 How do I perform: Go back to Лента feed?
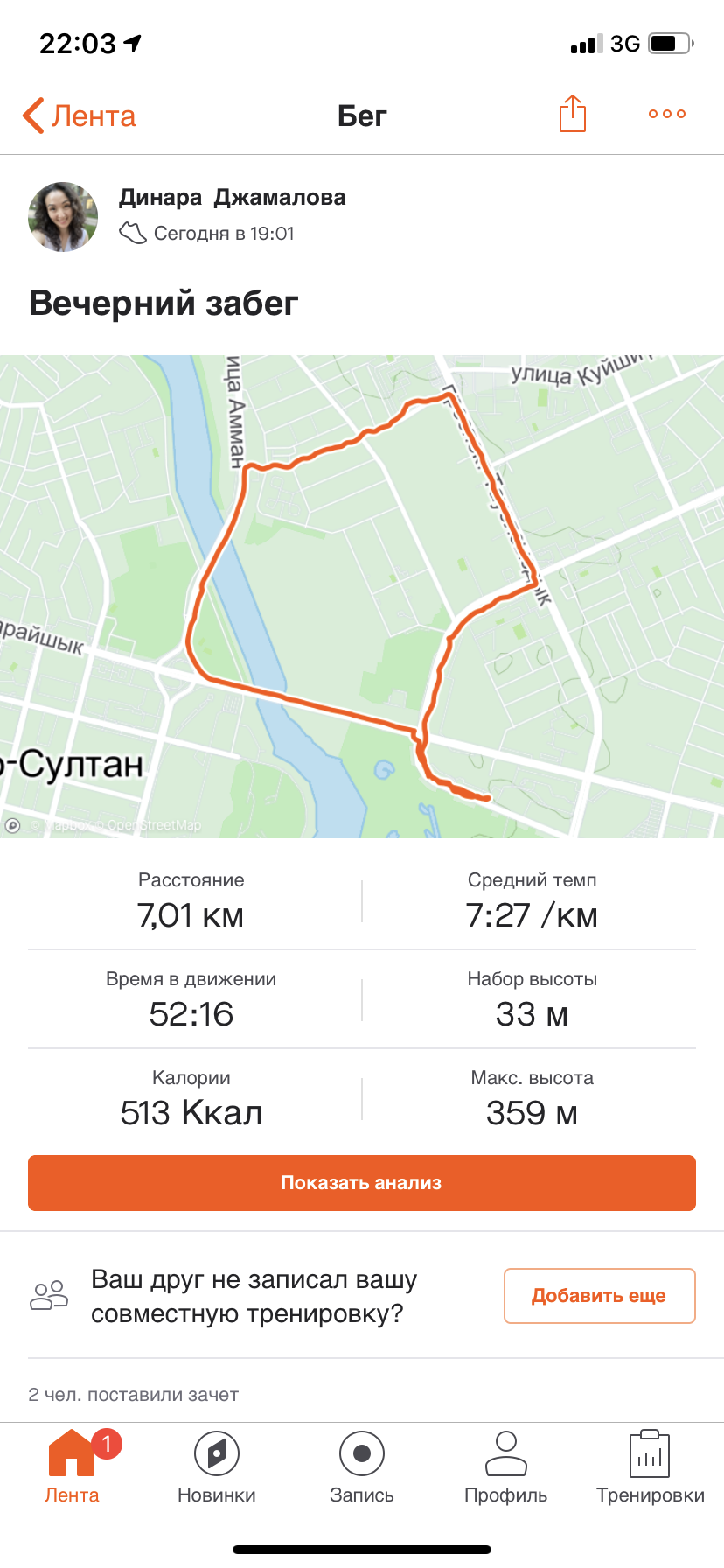(80, 115)
